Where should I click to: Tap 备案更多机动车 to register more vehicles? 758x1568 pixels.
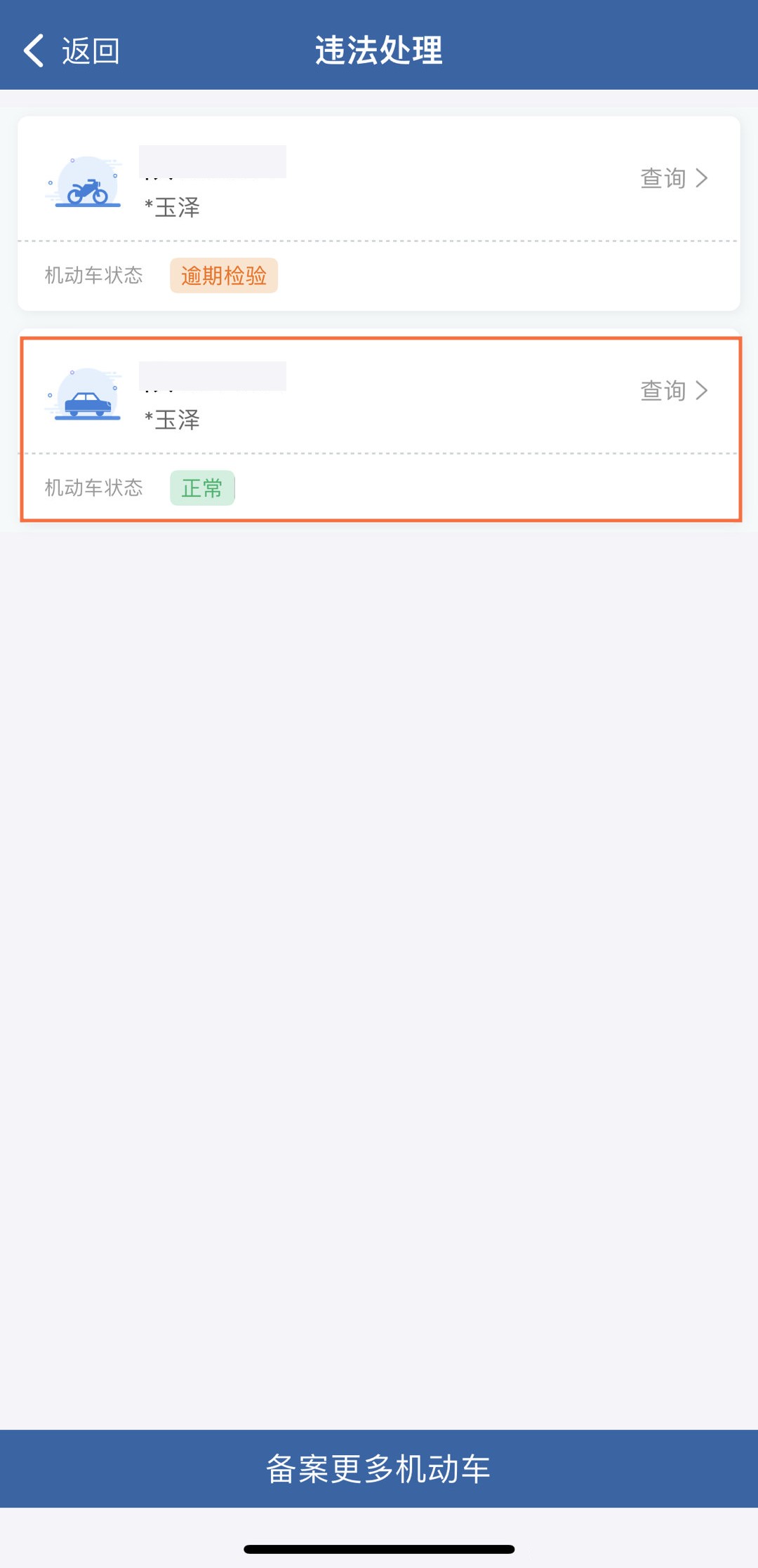click(x=379, y=1468)
